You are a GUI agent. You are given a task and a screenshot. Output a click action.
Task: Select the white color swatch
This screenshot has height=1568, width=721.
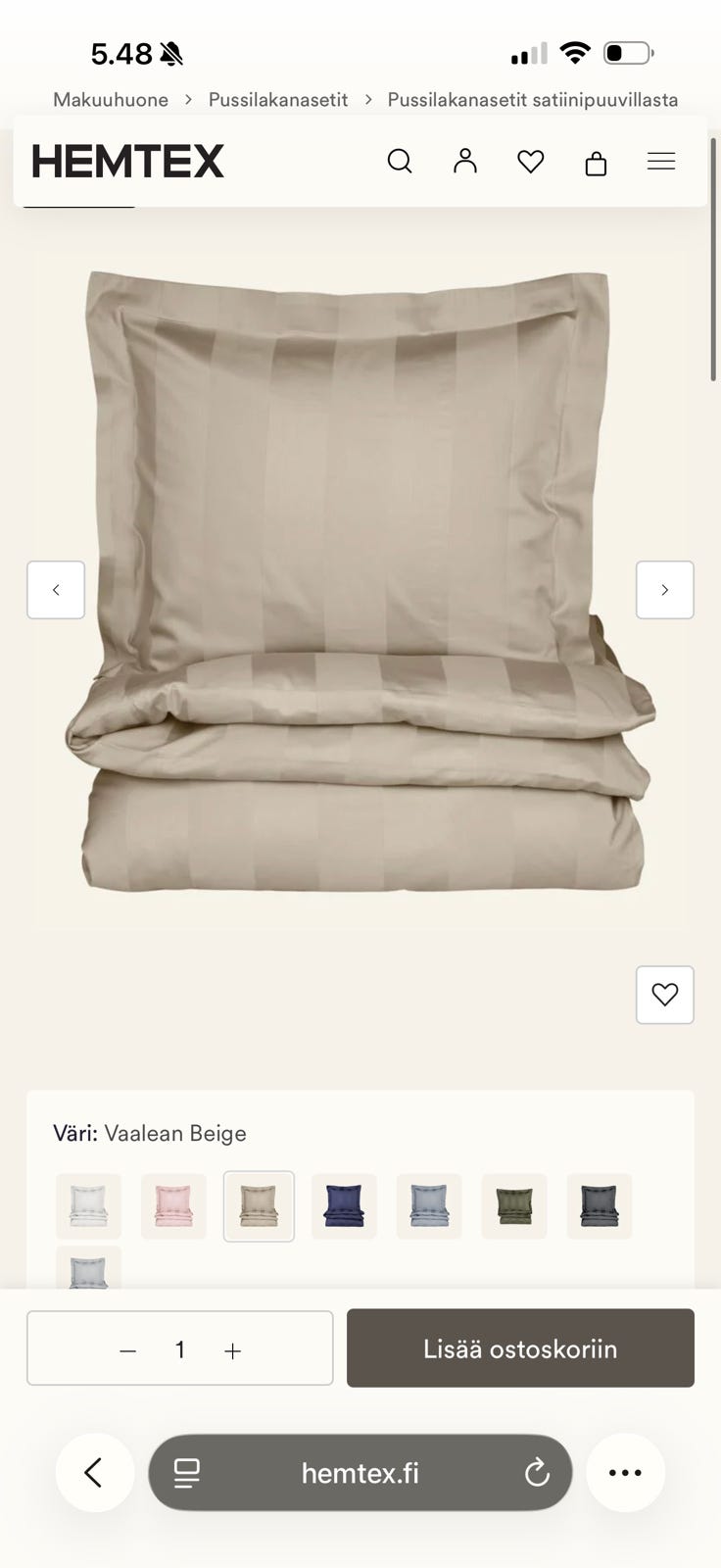89,1206
